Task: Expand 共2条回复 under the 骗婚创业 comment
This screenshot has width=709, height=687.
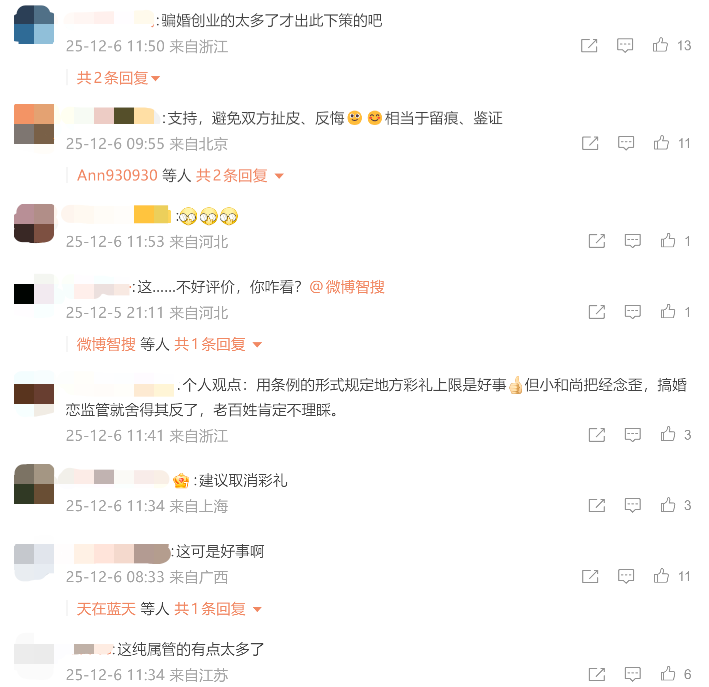Action: pos(119,78)
